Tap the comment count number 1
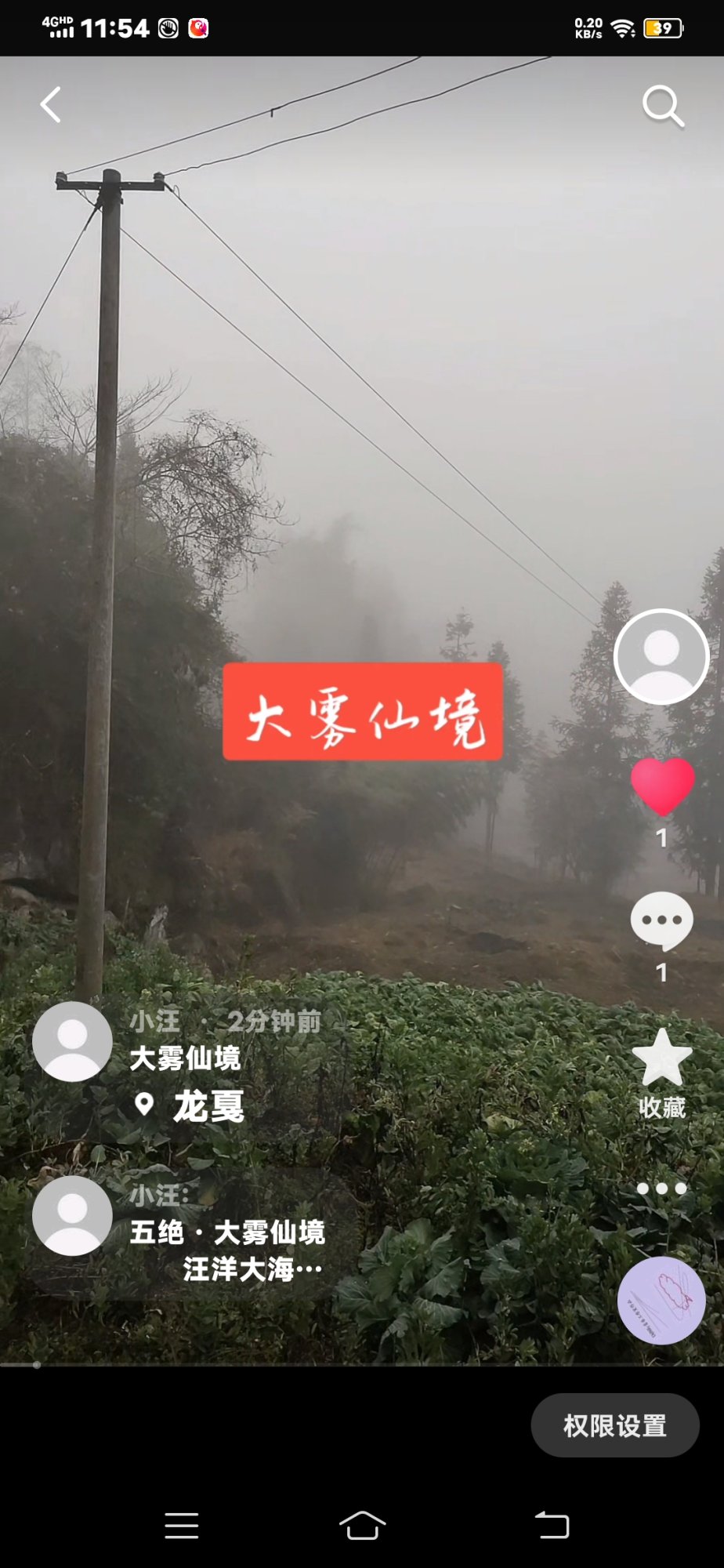 click(661, 971)
